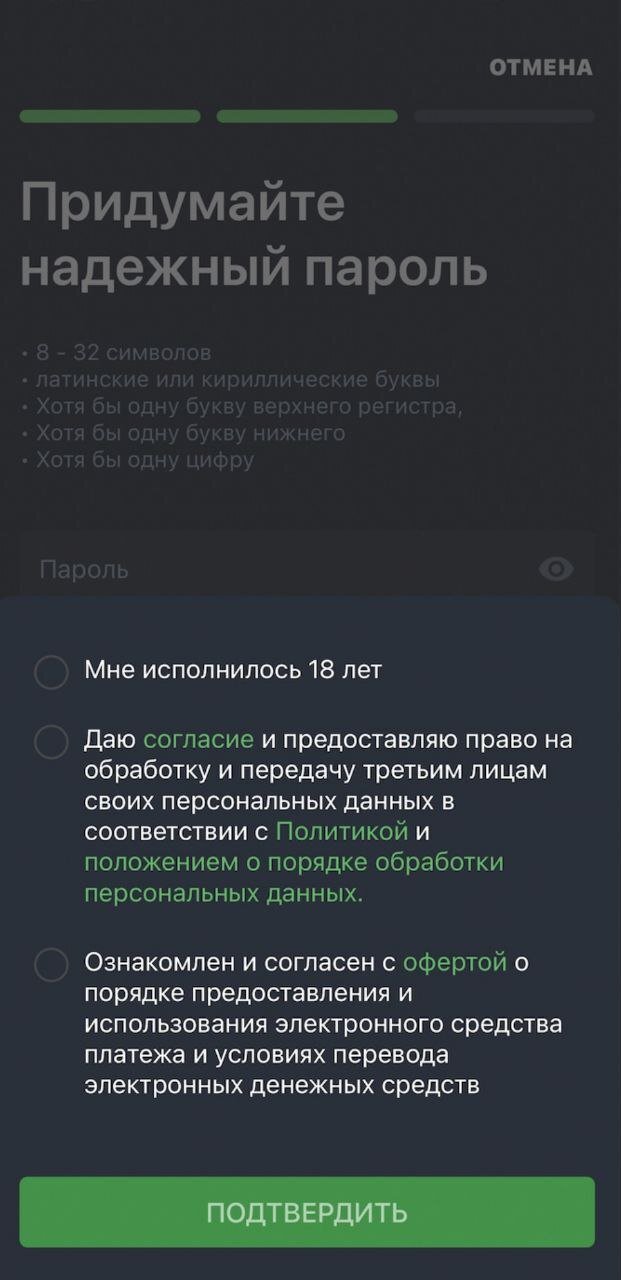
Task: Toggle password visibility eye icon
Action: click(556, 569)
